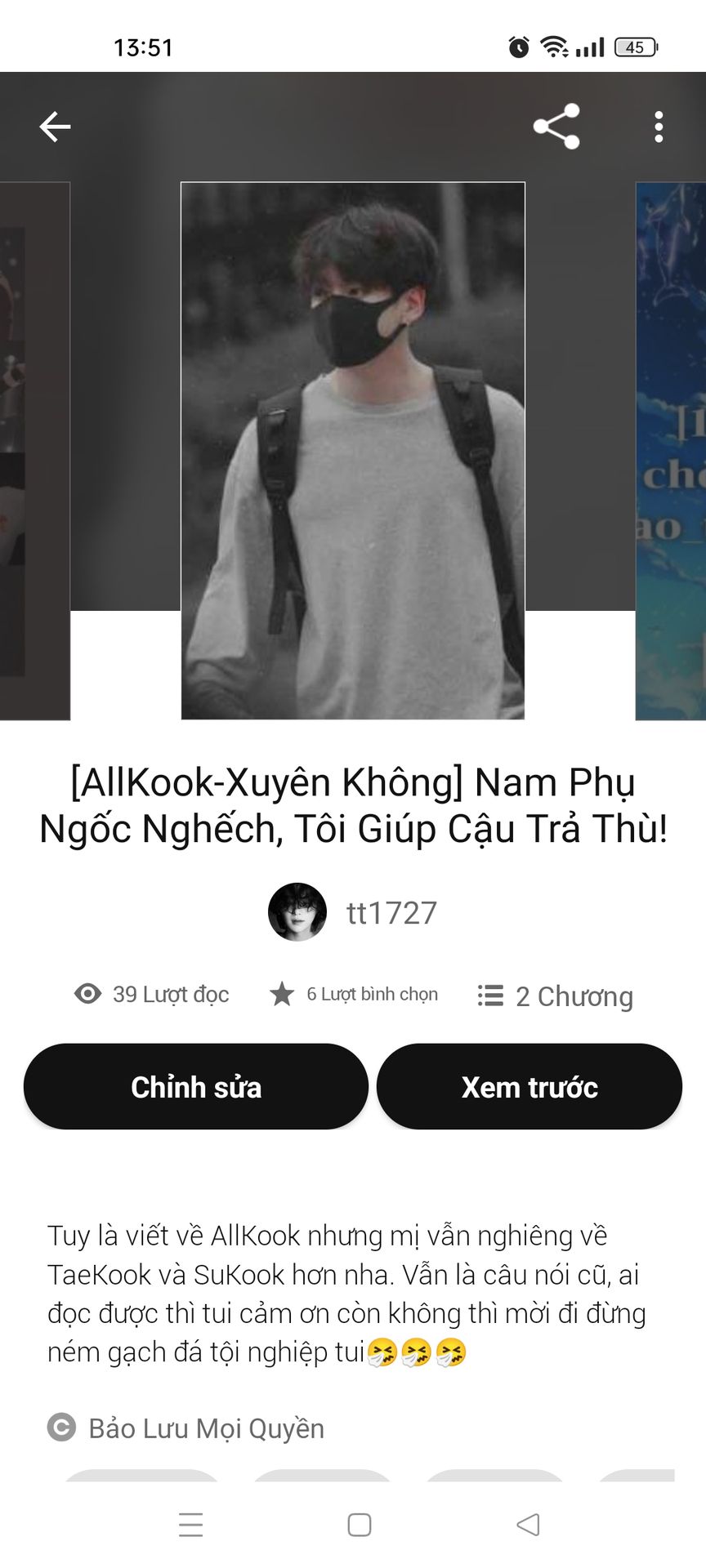Tap the system back button
The image size is (706, 1568).
[x=528, y=1524]
